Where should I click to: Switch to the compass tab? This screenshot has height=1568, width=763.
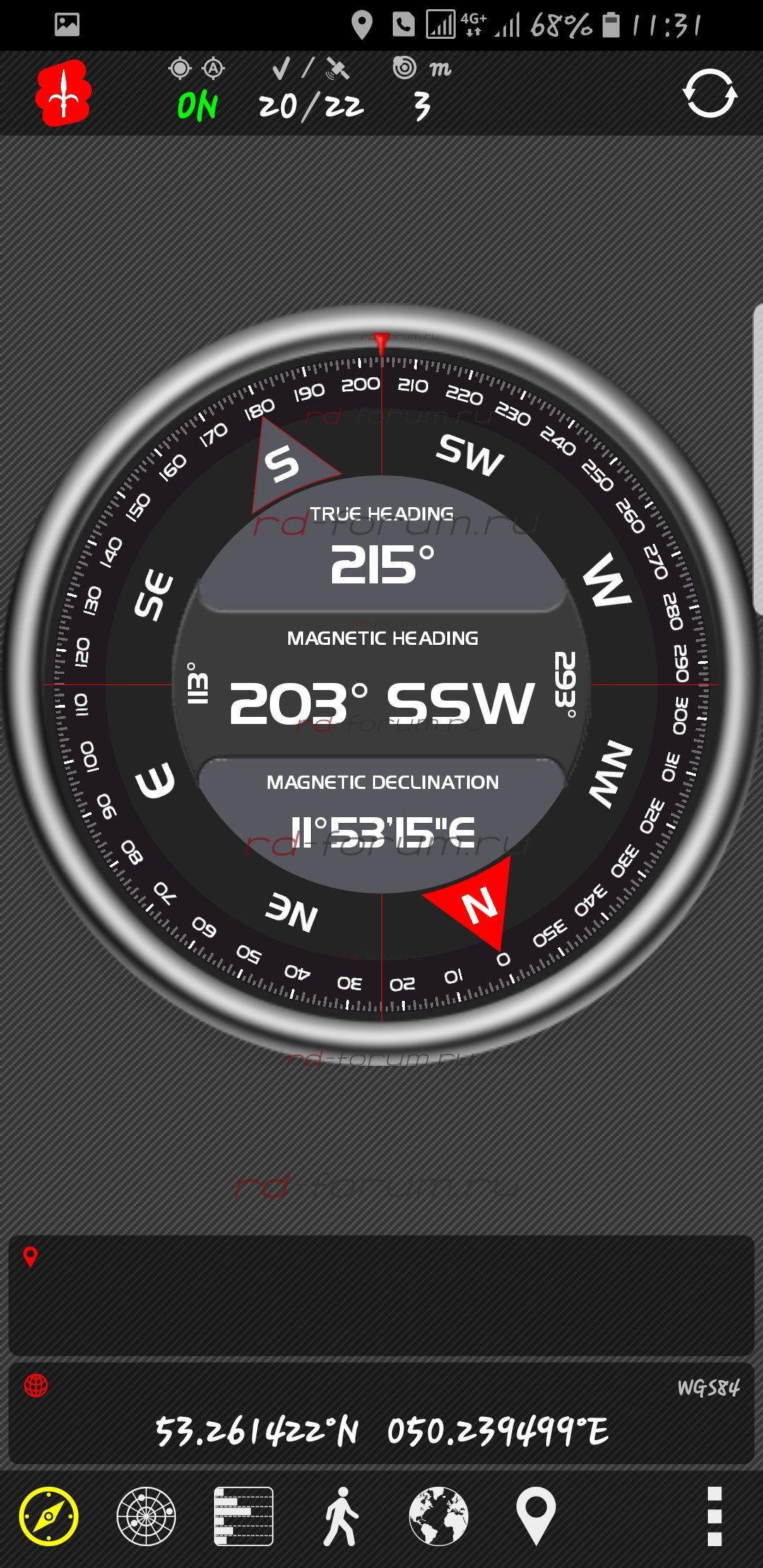click(x=49, y=1516)
